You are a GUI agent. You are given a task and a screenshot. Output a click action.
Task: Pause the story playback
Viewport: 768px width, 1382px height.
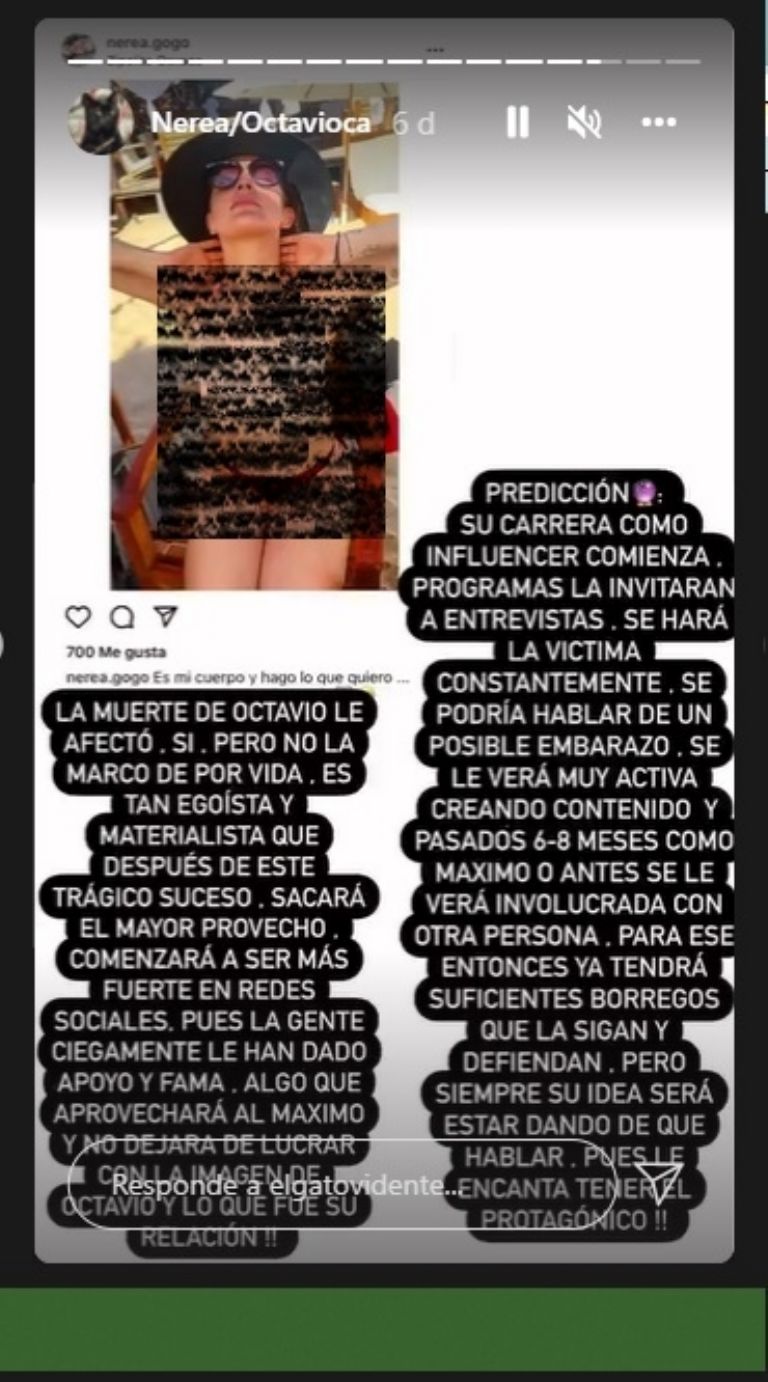517,123
